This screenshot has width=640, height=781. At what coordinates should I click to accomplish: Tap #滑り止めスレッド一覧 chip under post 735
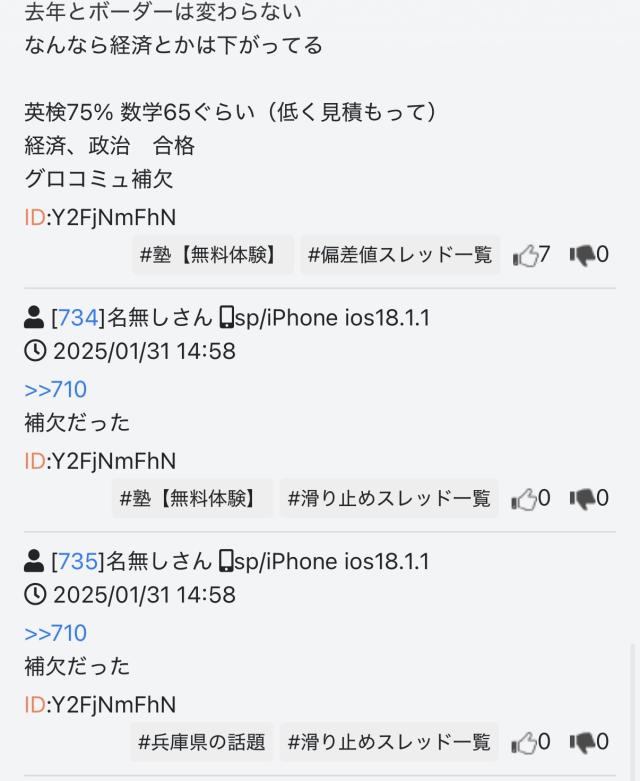[389, 742]
